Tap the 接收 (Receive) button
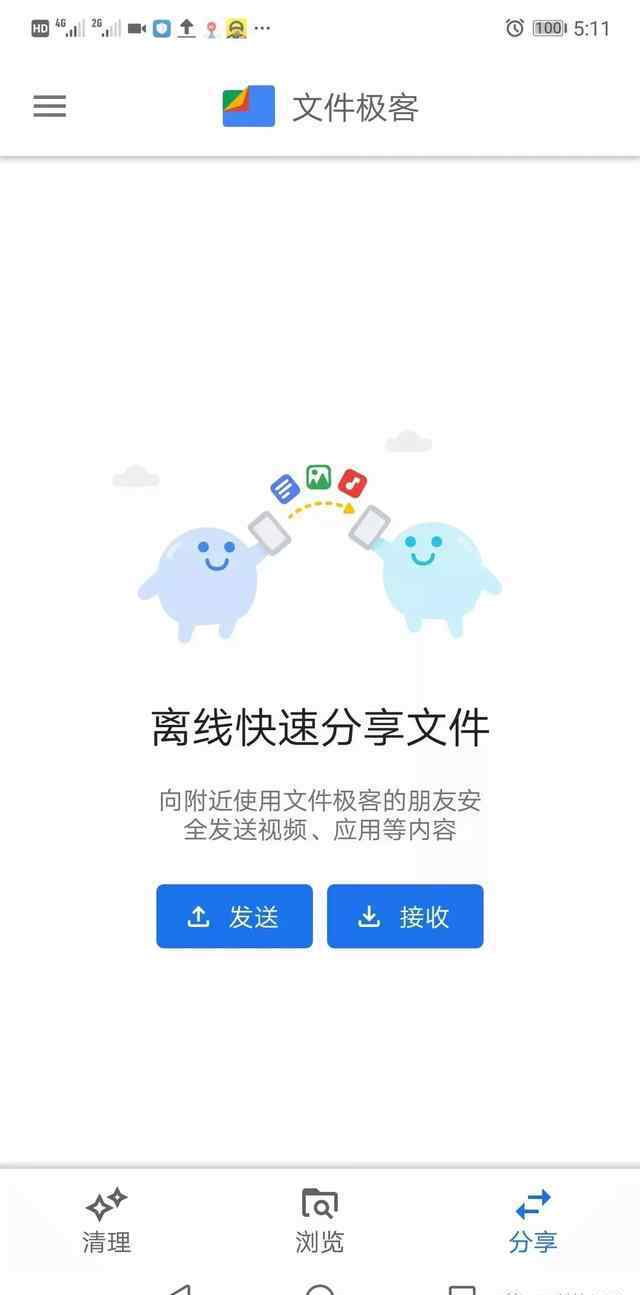 click(x=405, y=916)
